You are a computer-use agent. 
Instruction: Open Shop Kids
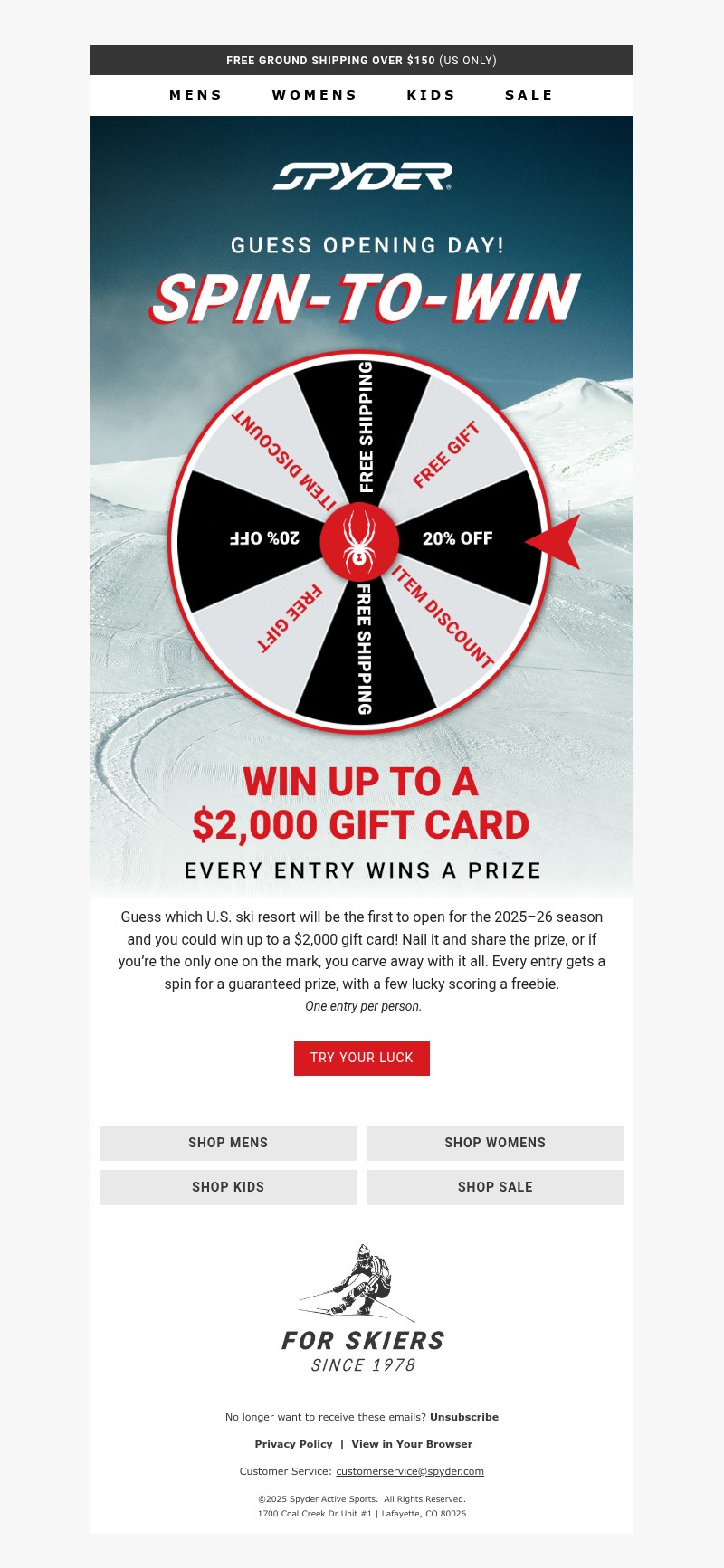[228, 1187]
